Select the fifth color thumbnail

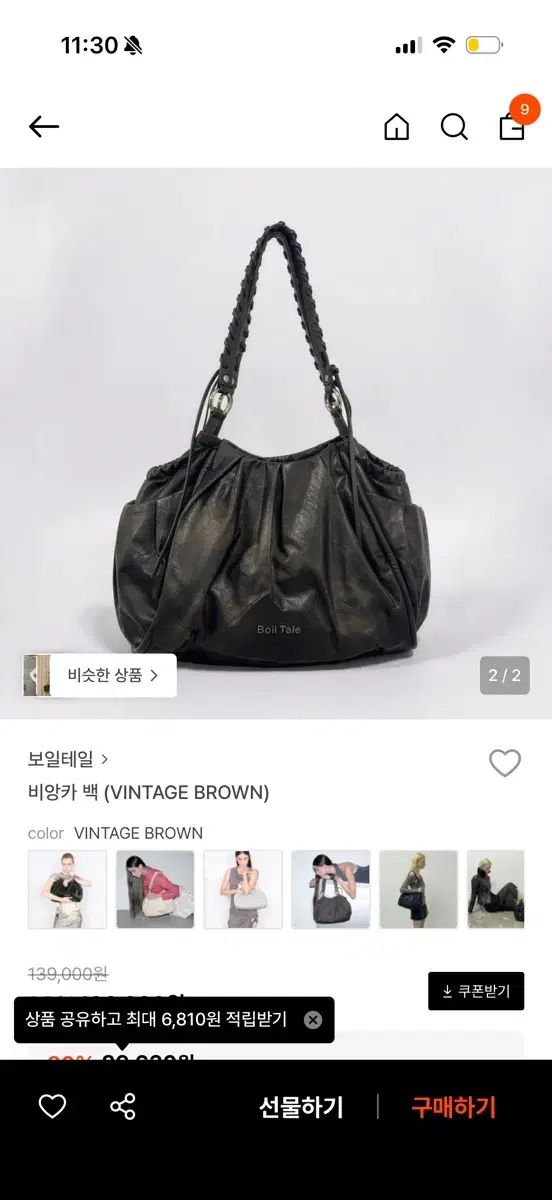click(x=419, y=889)
